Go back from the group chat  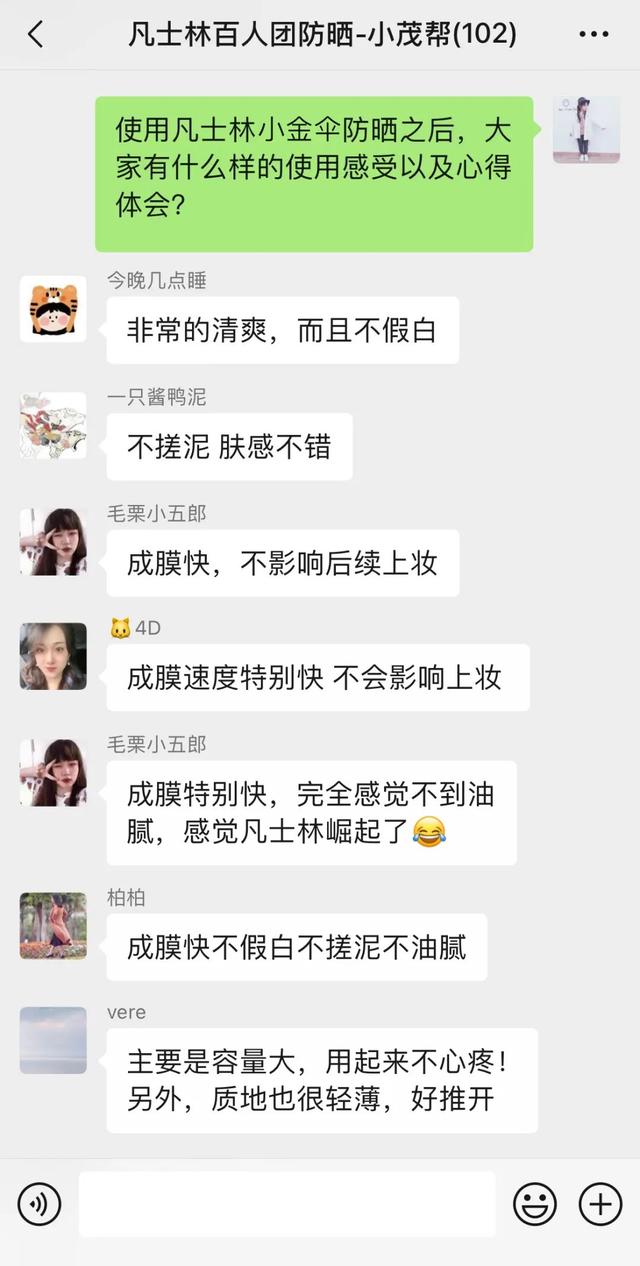pyautogui.click(x=36, y=35)
